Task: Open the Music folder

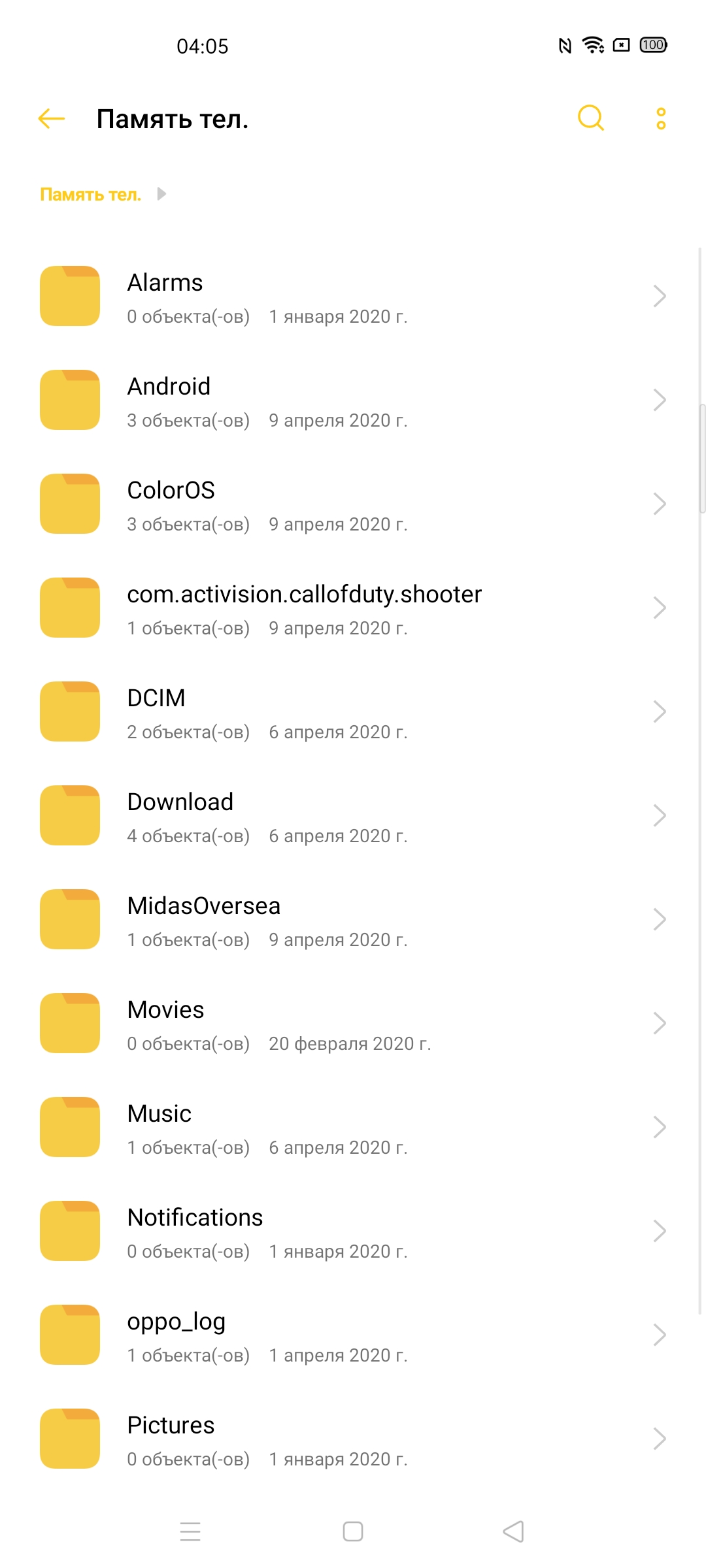Action: pyautogui.click(x=353, y=1127)
